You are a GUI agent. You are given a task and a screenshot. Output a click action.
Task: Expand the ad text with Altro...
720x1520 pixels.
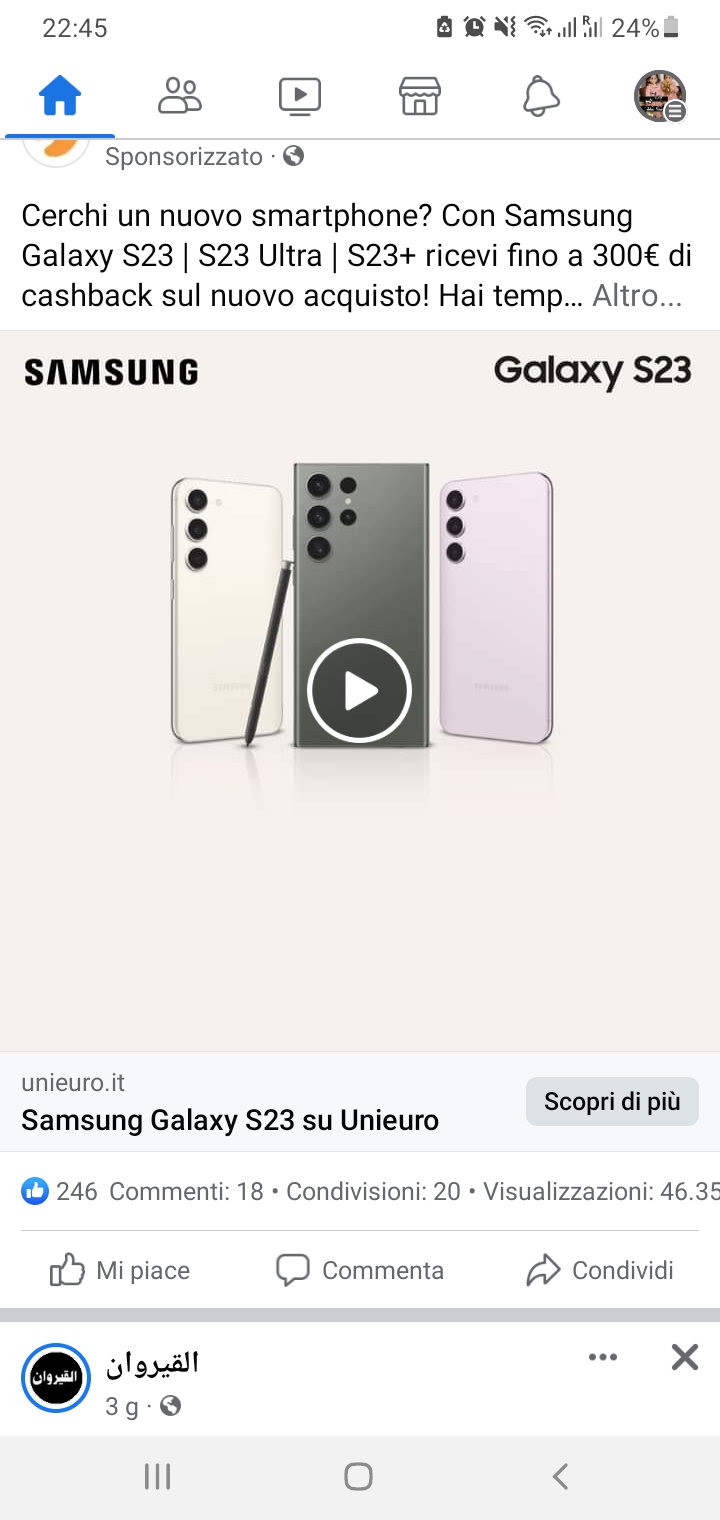[637, 296]
